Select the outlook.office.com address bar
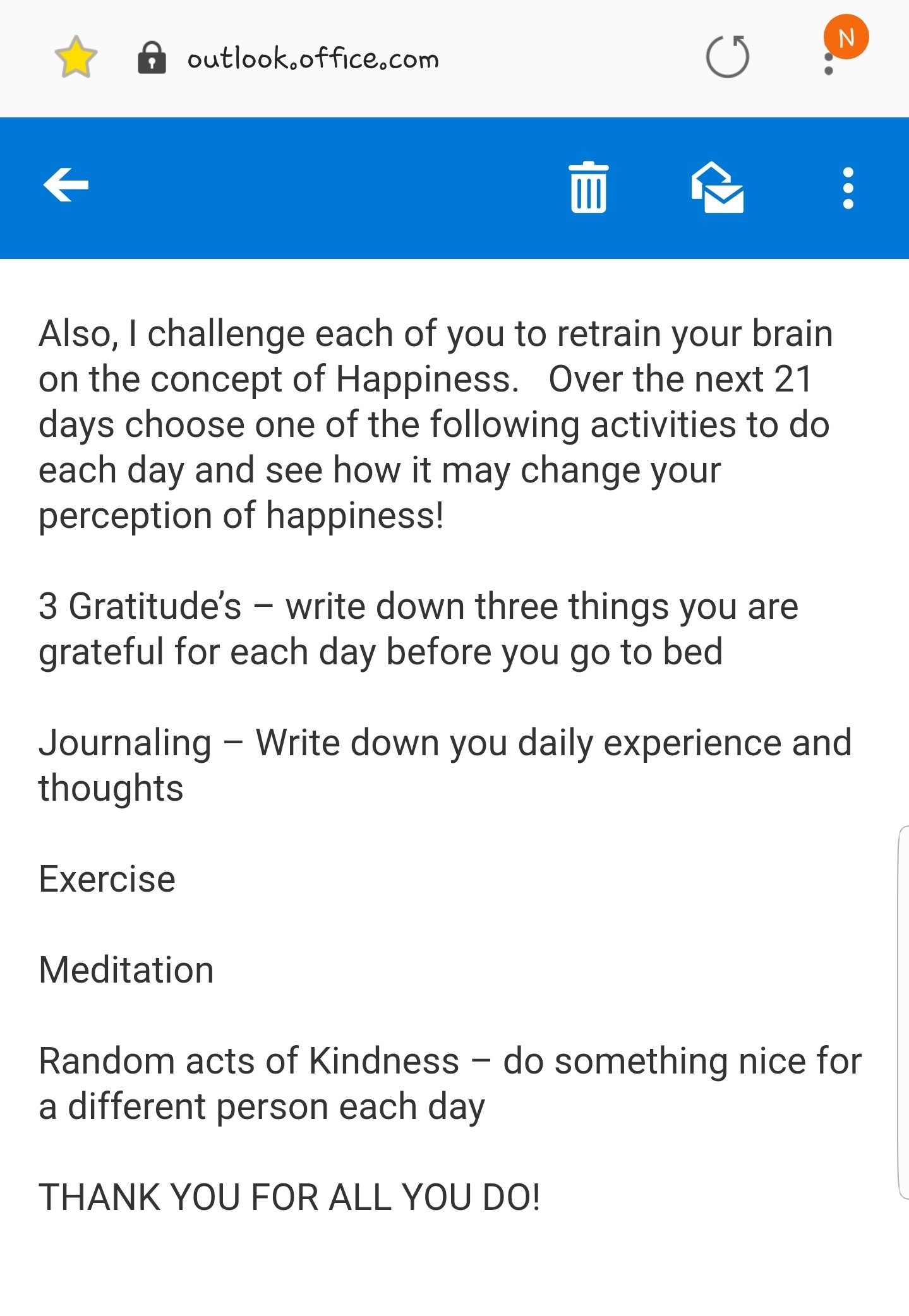 (x=313, y=59)
